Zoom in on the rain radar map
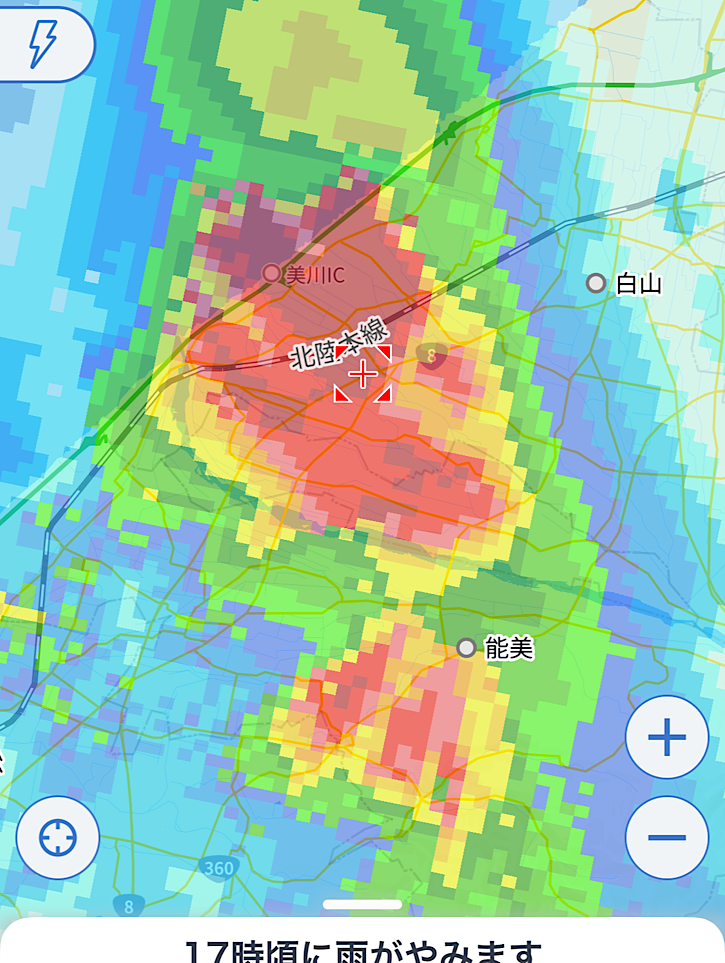725x963 pixels. coord(667,738)
